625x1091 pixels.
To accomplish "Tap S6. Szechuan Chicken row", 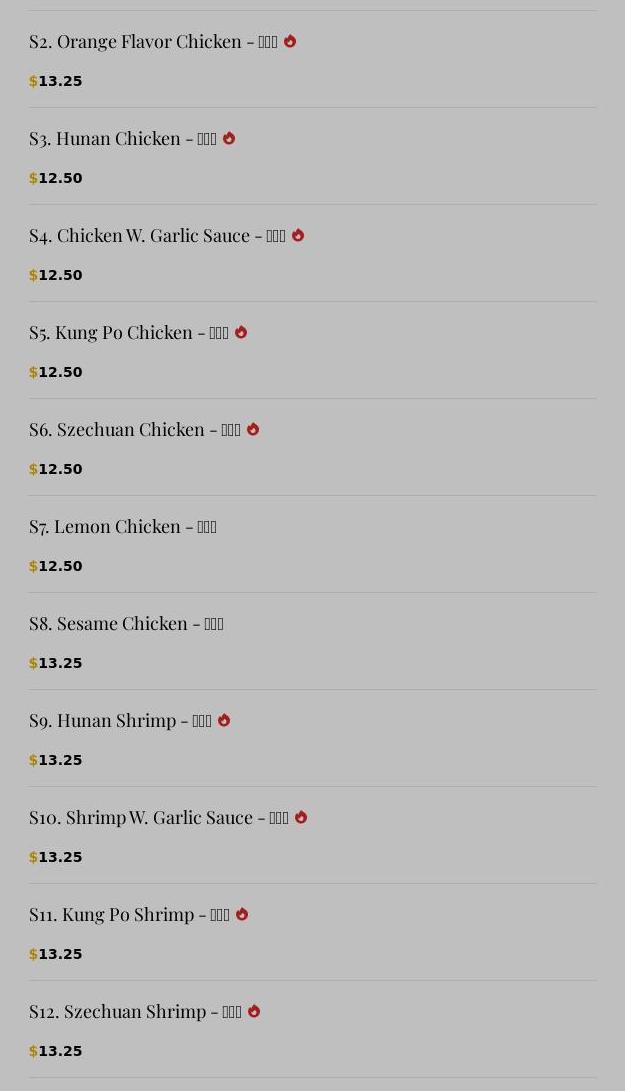I will tap(135, 430).
